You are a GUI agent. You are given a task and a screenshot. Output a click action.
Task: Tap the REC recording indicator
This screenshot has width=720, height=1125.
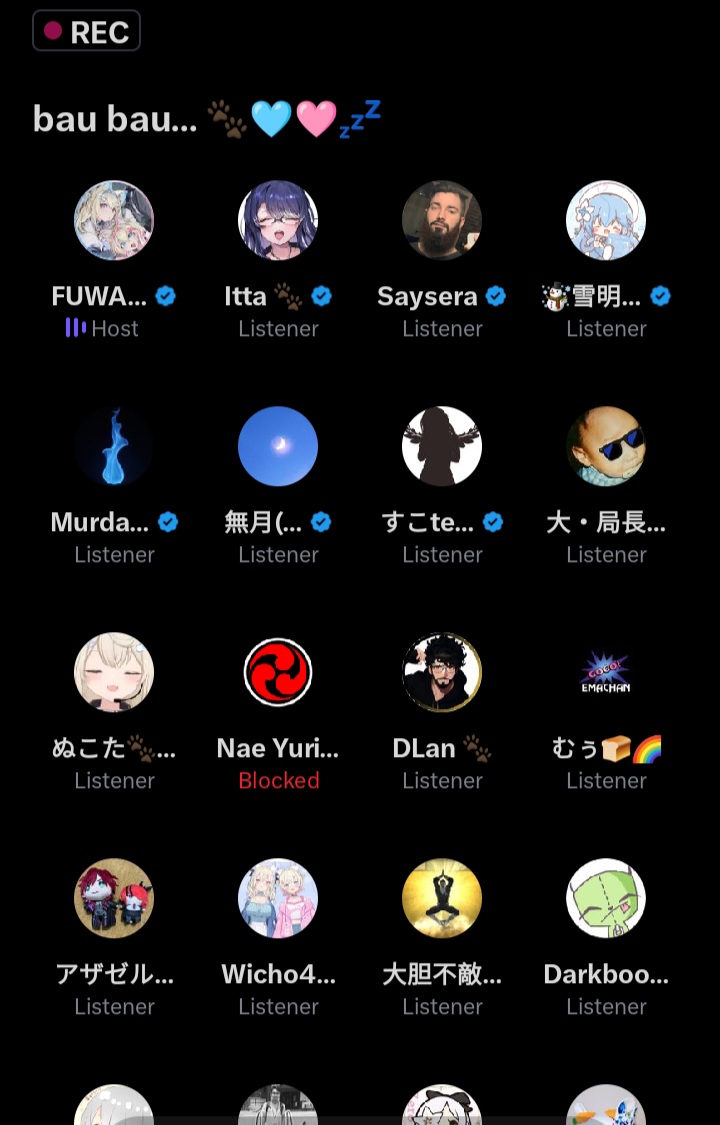(86, 31)
